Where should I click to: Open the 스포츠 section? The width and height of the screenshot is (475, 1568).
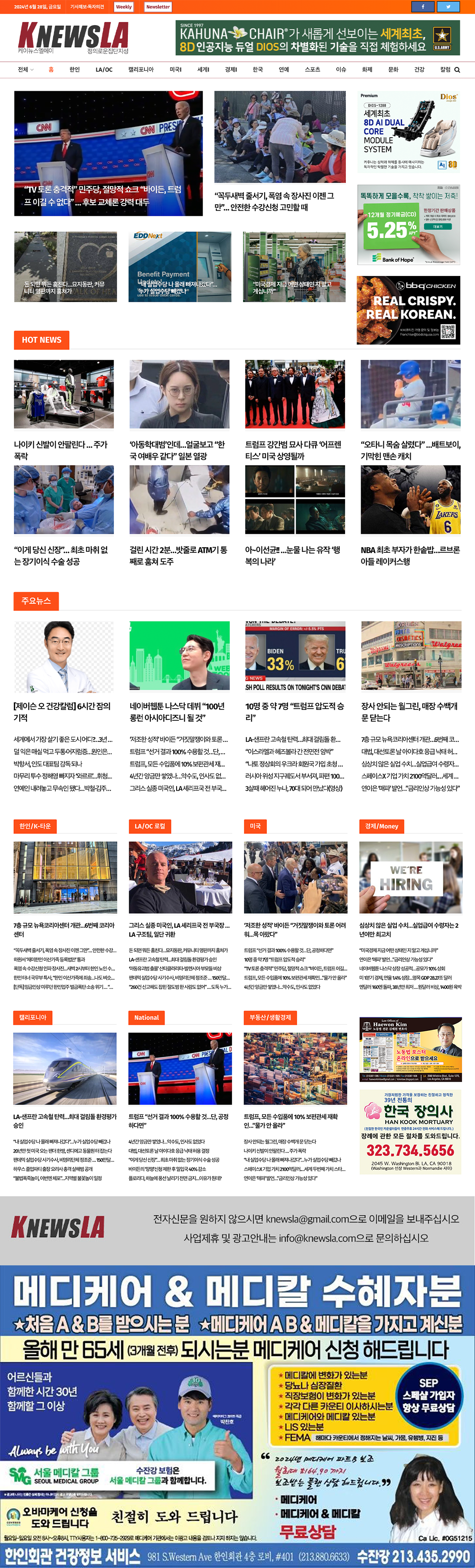312,70
